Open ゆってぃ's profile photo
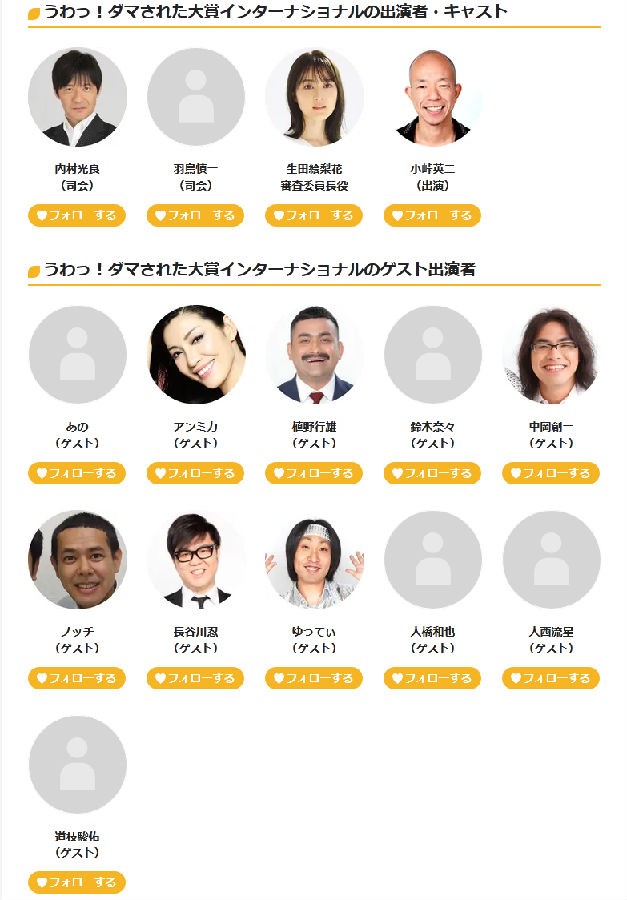 (314, 560)
